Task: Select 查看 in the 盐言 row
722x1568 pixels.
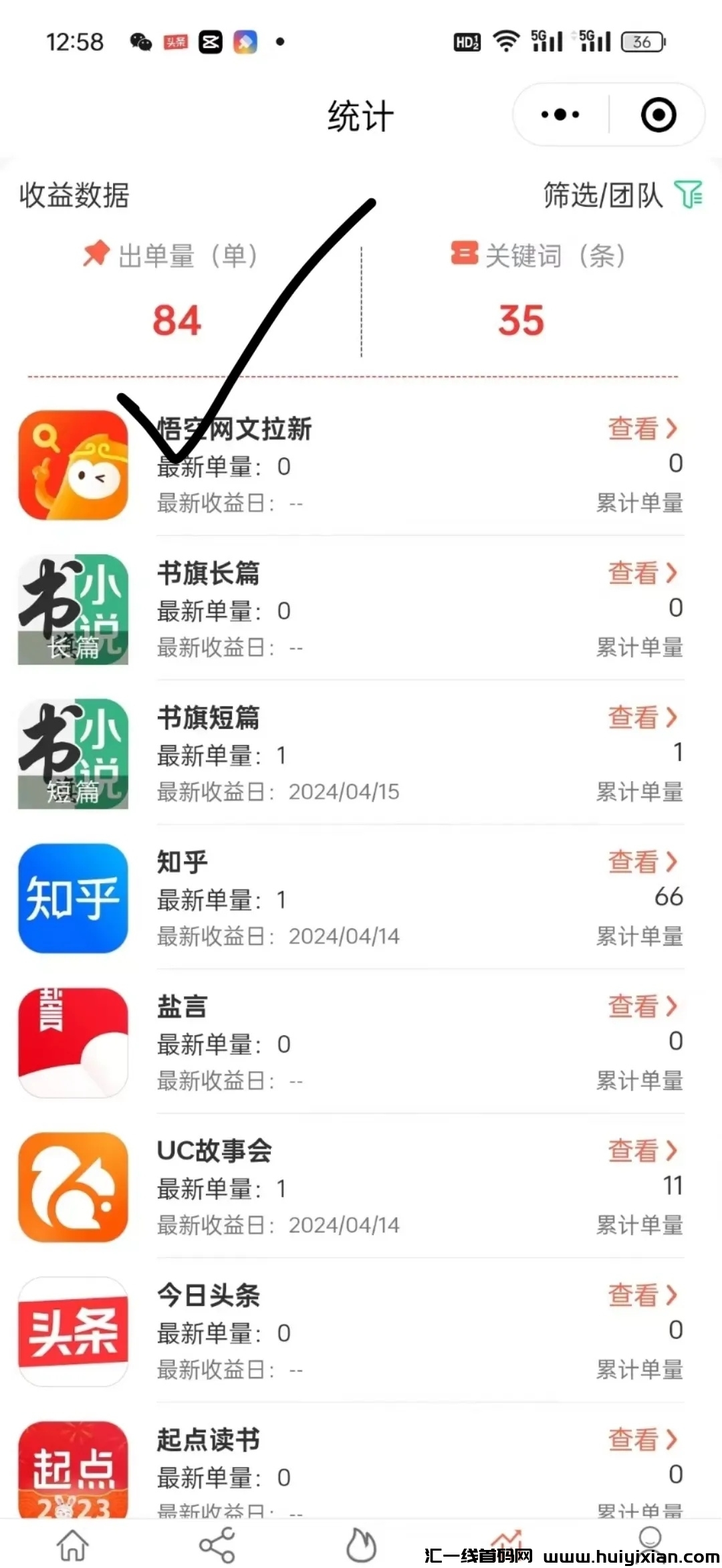Action: (642, 1006)
